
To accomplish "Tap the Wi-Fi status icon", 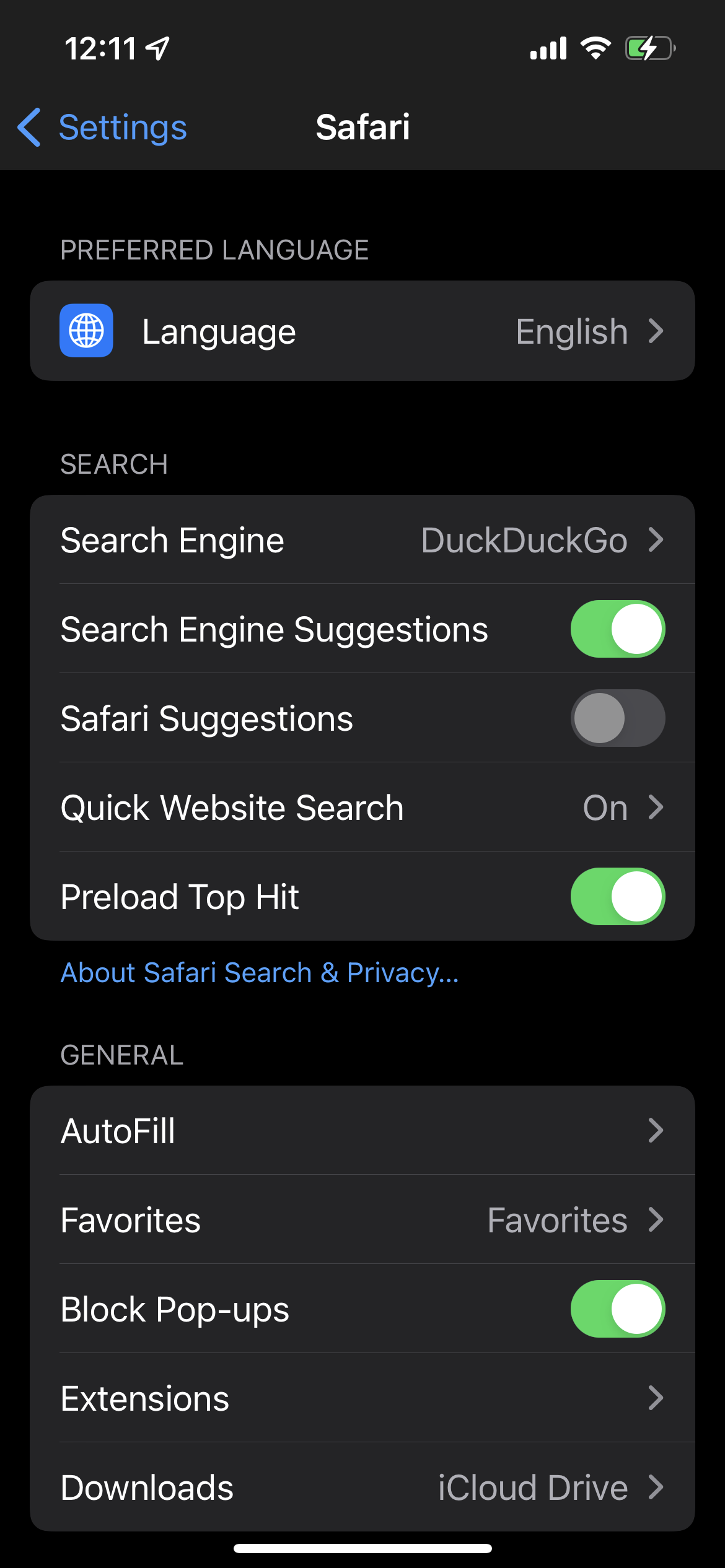I will [x=594, y=48].
